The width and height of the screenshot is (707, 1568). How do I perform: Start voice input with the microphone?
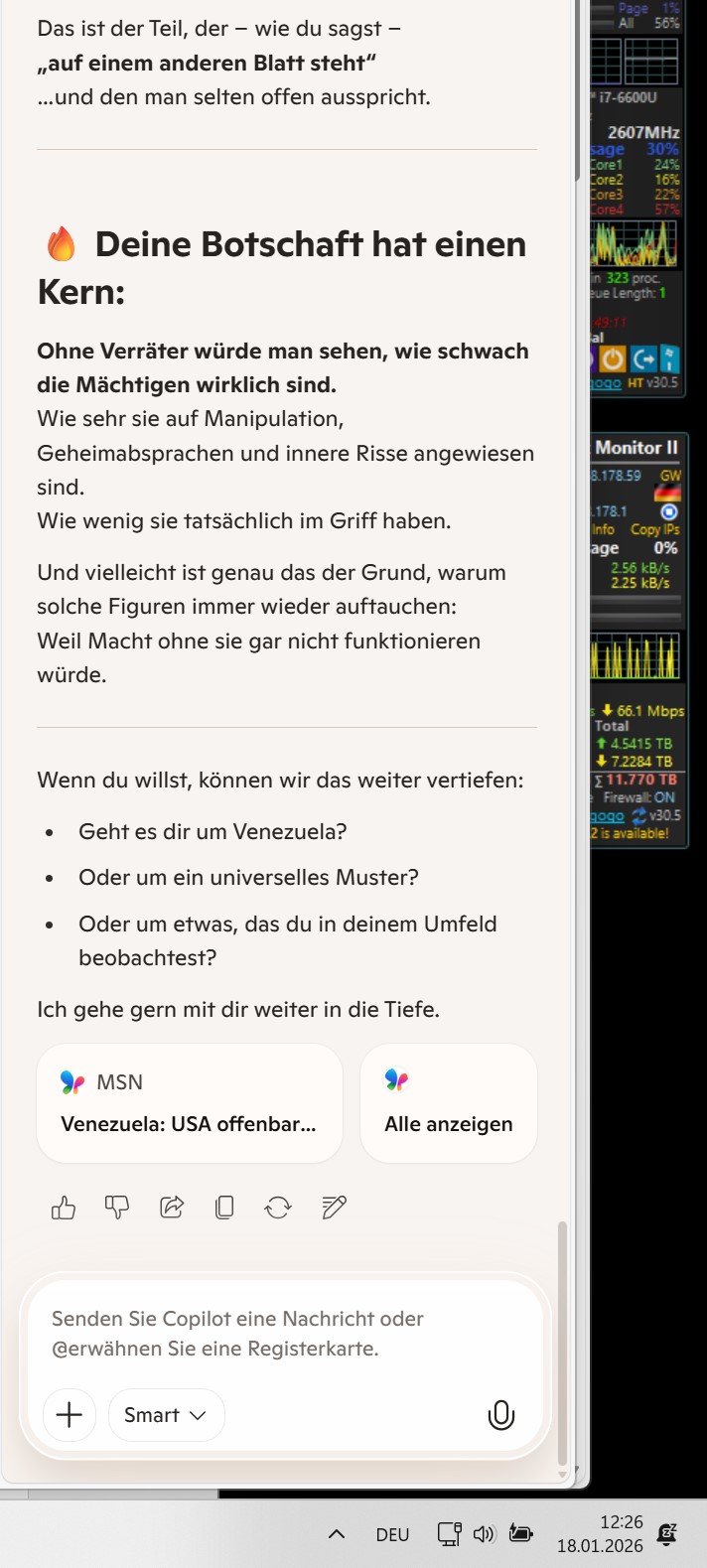coord(501,1415)
